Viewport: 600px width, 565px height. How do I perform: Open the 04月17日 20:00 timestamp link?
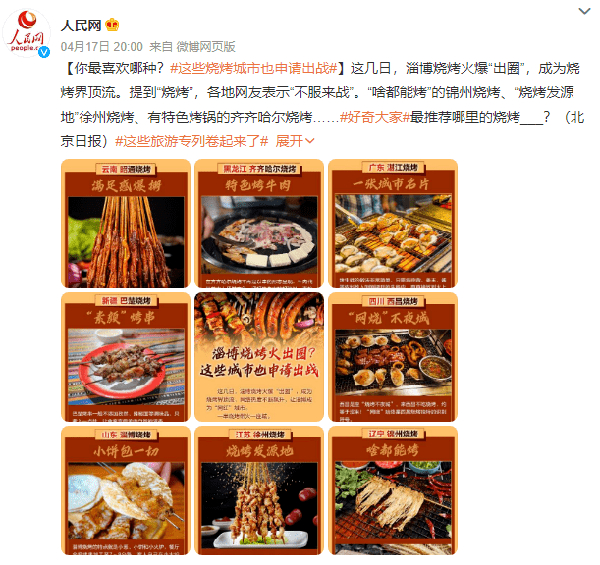pyautogui.click(x=101, y=46)
